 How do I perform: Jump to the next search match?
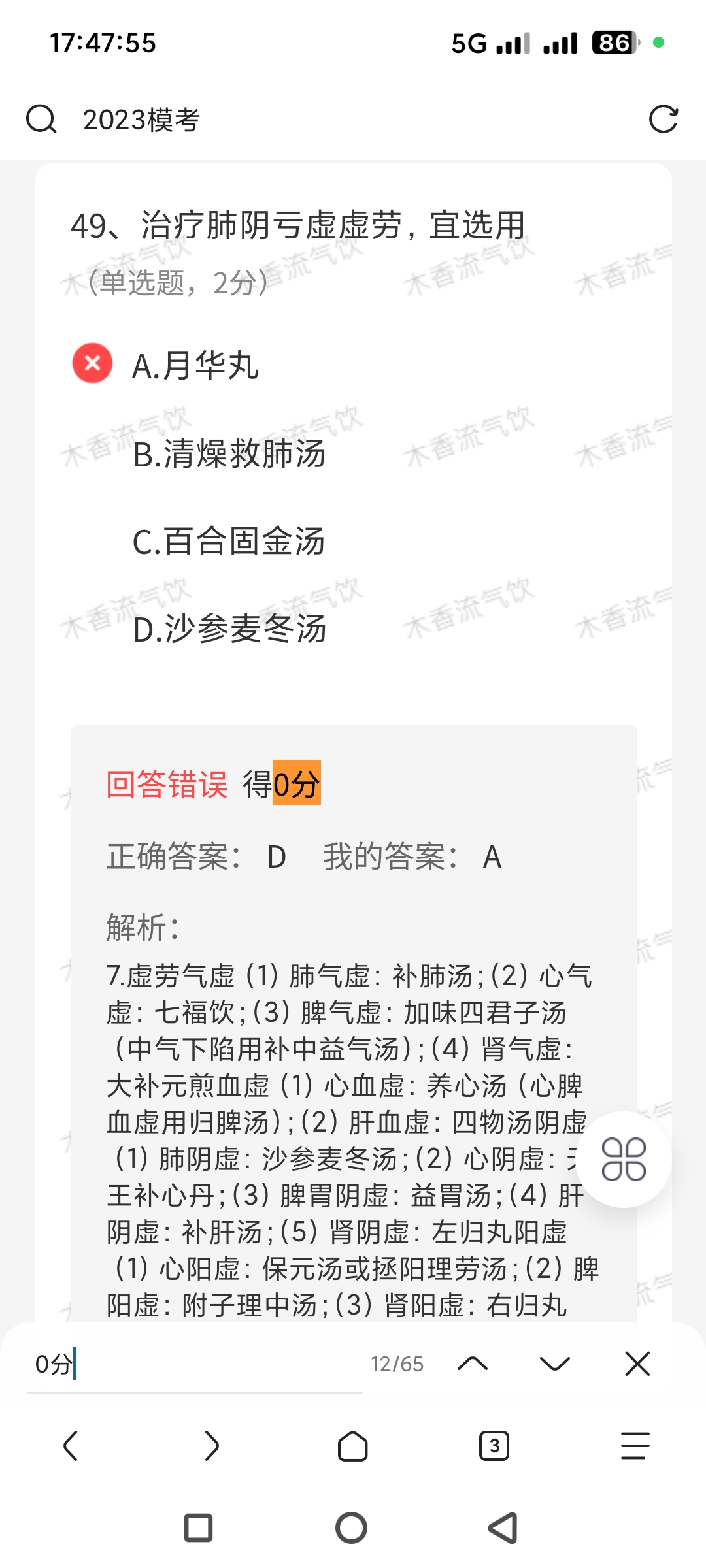555,1364
